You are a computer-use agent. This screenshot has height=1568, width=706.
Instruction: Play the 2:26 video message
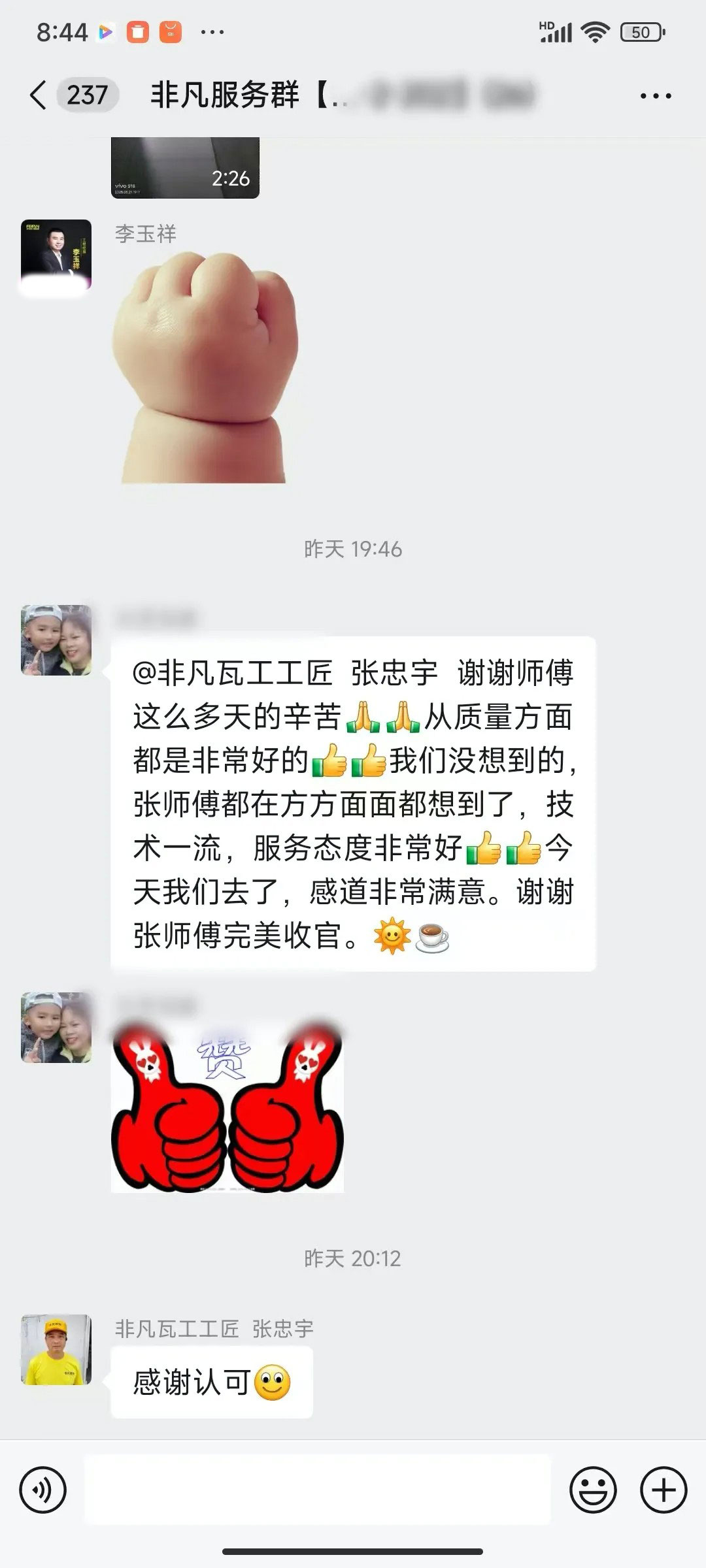[x=185, y=168]
